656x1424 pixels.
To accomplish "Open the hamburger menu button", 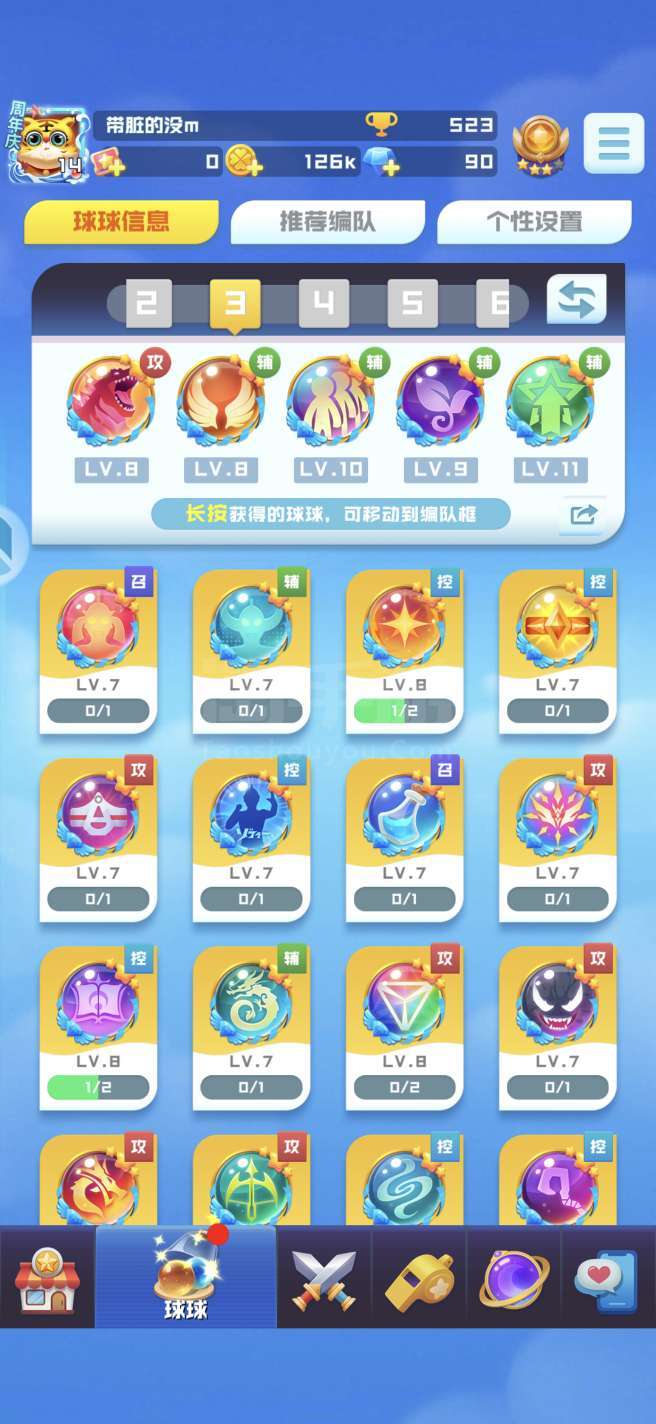I will [x=613, y=144].
